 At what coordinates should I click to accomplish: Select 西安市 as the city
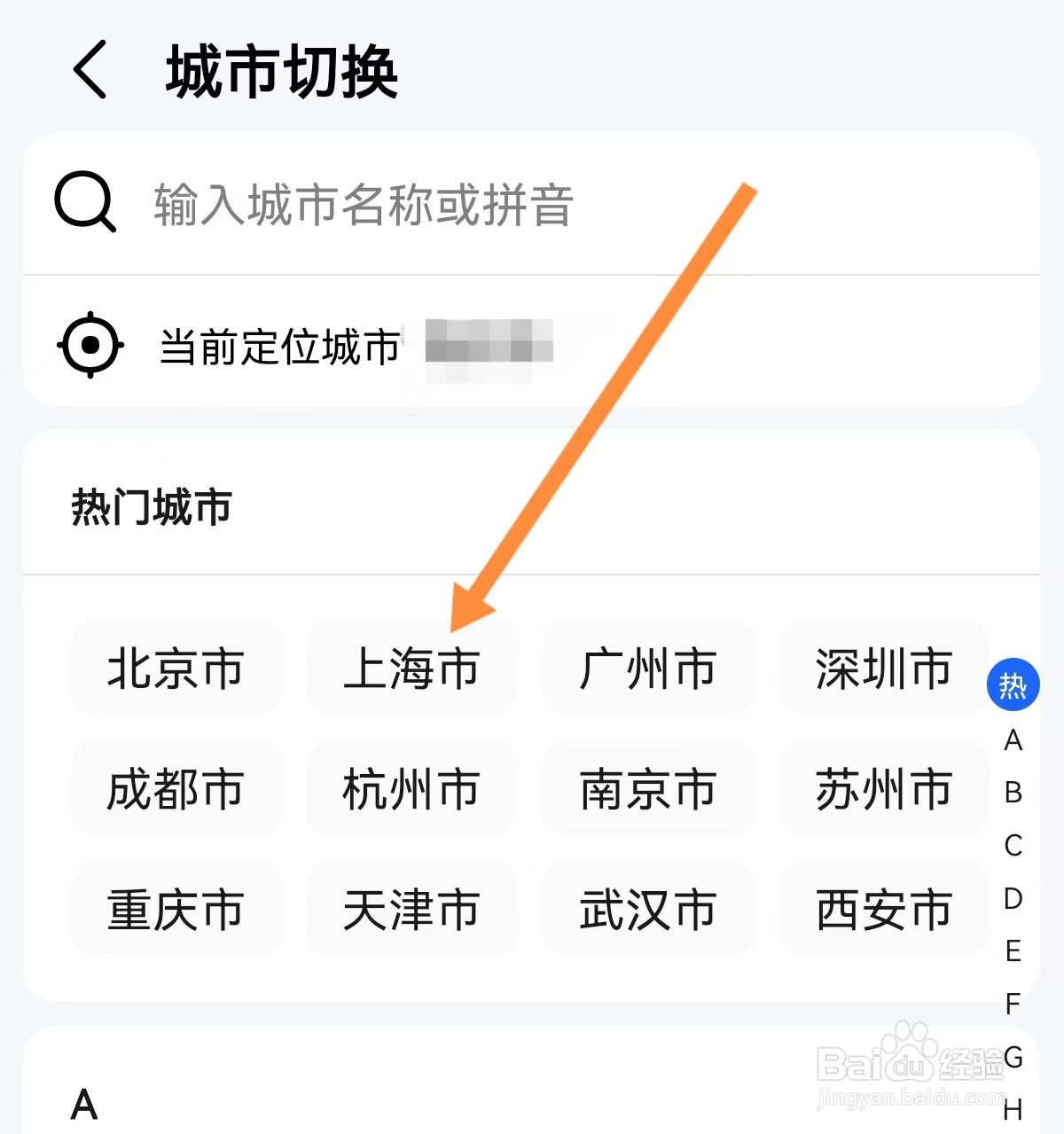pyautogui.click(x=884, y=909)
